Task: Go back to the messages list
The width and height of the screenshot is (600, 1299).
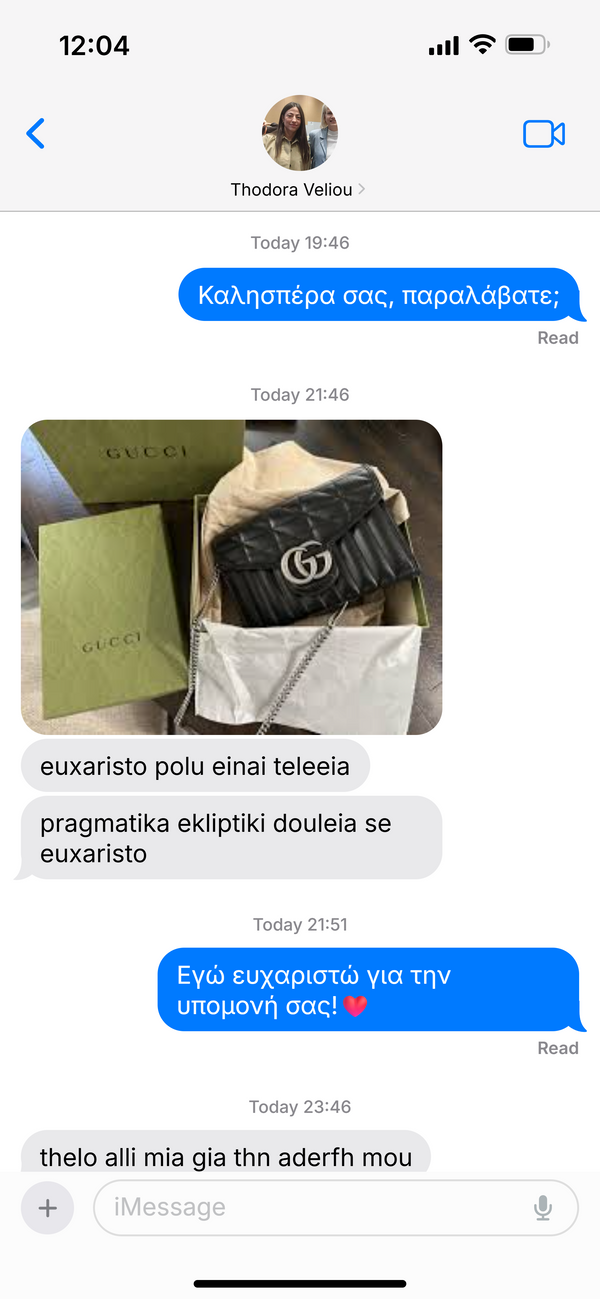Action: 36,133
